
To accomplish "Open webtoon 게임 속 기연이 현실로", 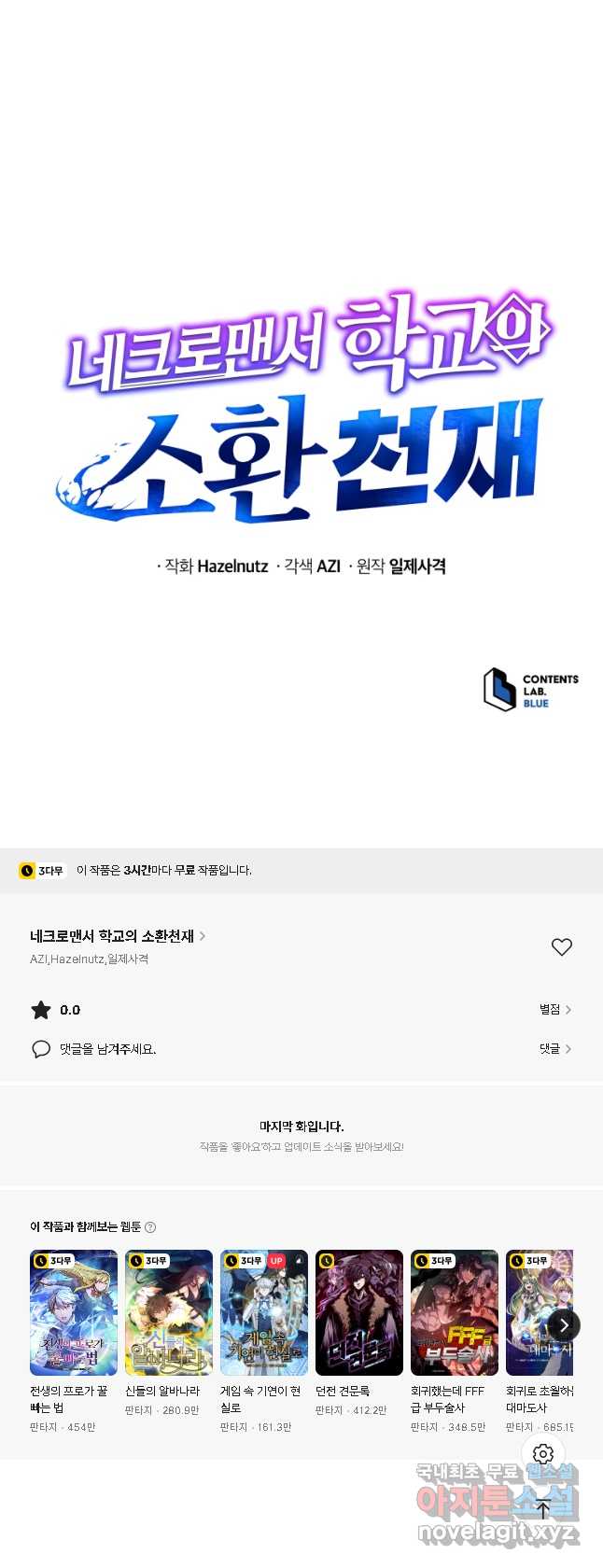I will point(264,1312).
